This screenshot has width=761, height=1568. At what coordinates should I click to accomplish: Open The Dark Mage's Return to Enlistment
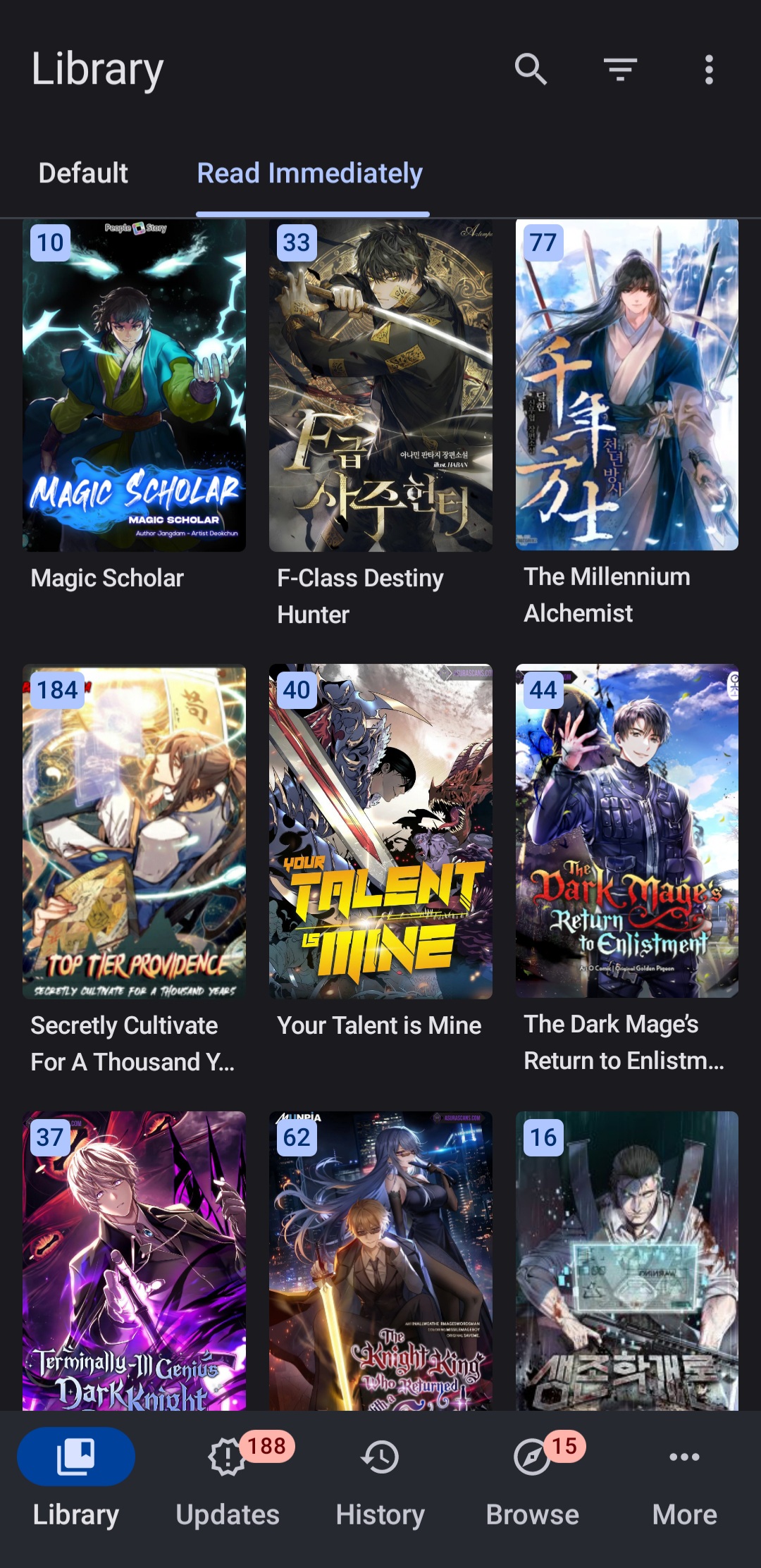(627, 832)
